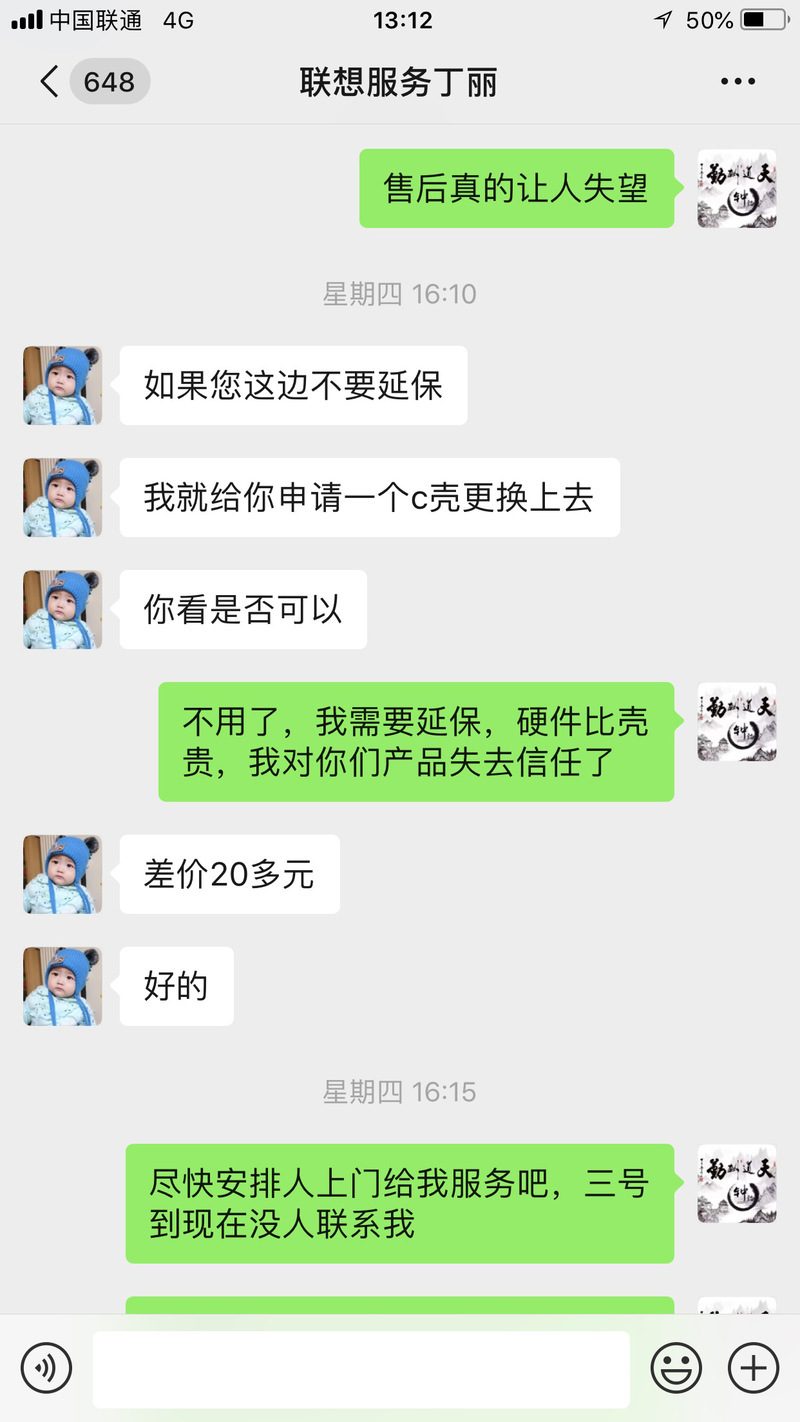Open the emoji picker
The image size is (800, 1422).
point(677,1367)
